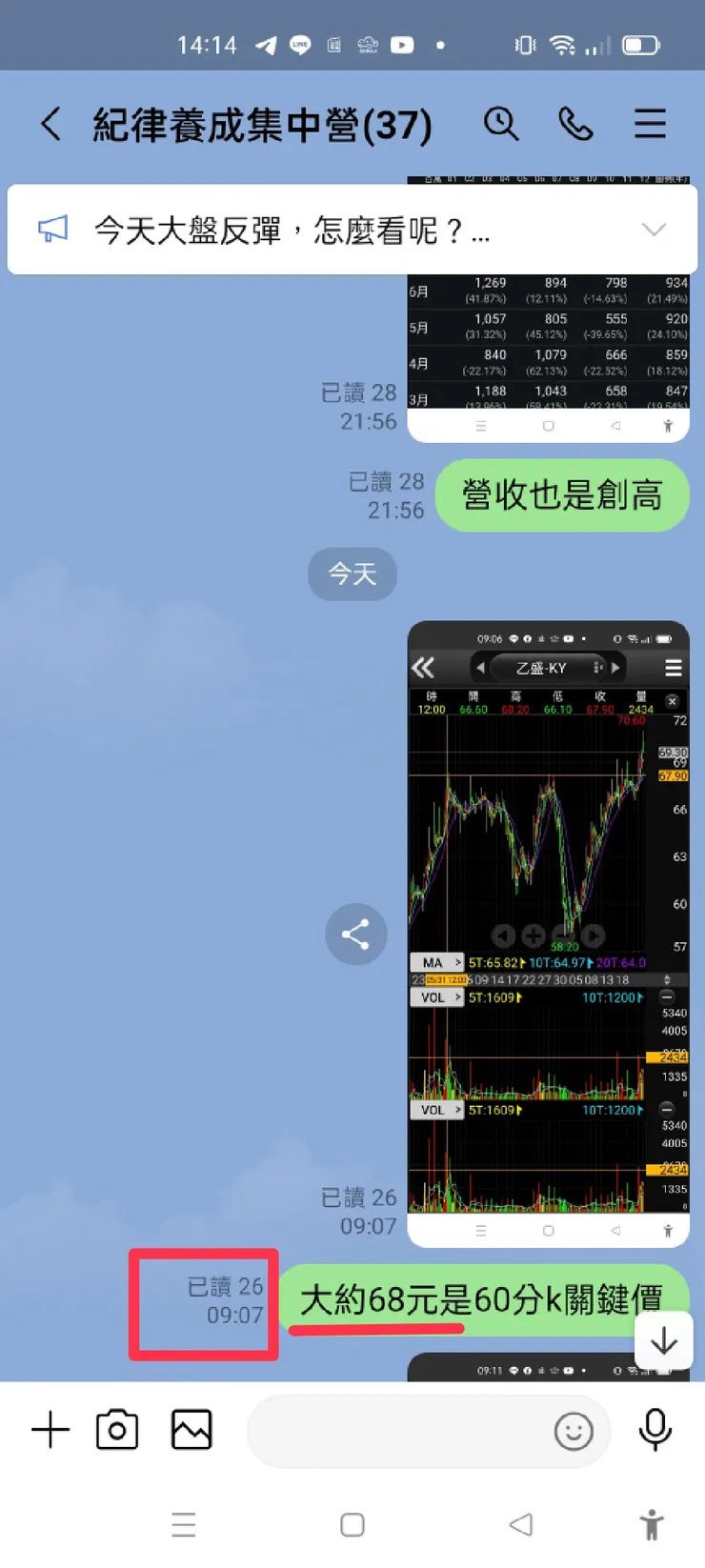Expand the pinned announcement with the chevron

pyautogui.click(x=654, y=229)
